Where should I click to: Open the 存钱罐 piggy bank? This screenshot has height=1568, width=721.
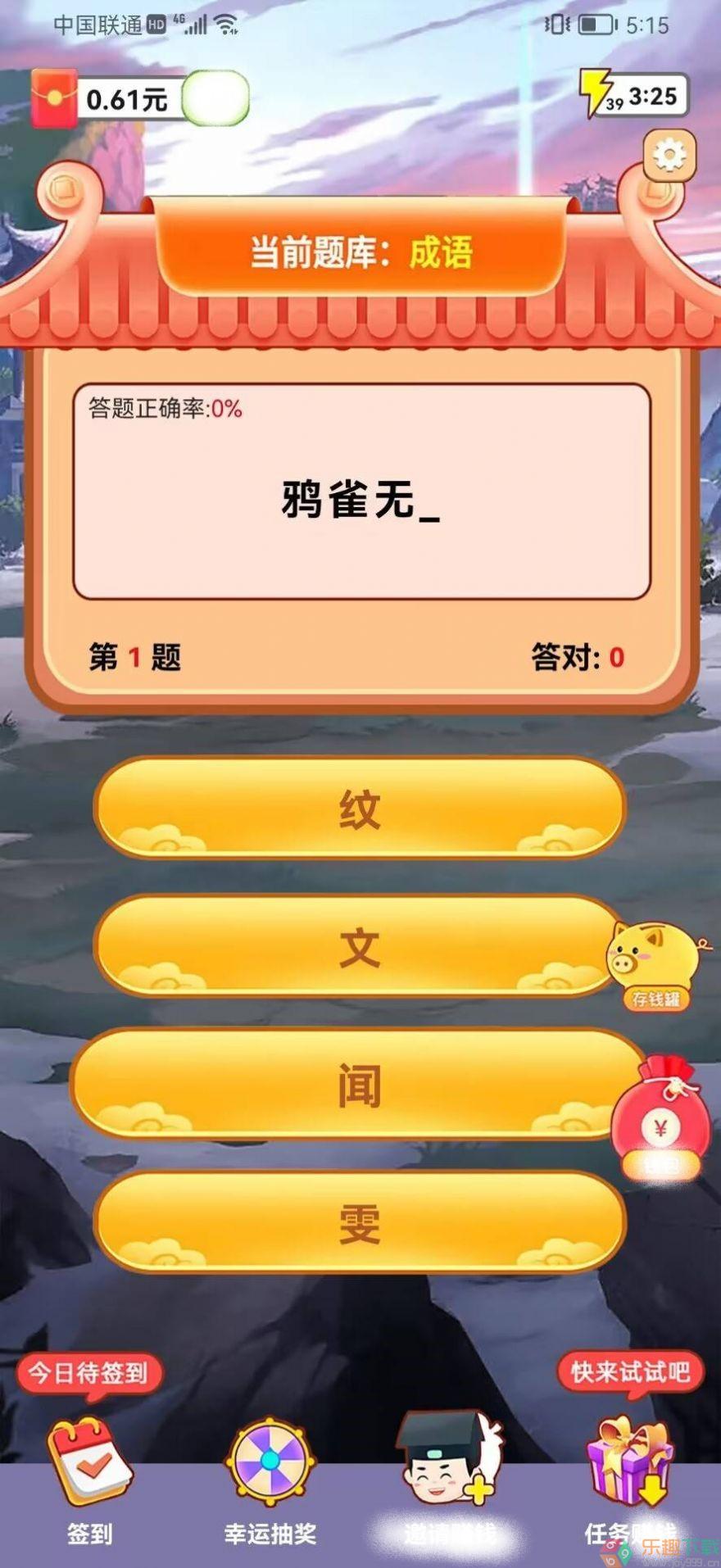click(x=655, y=963)
